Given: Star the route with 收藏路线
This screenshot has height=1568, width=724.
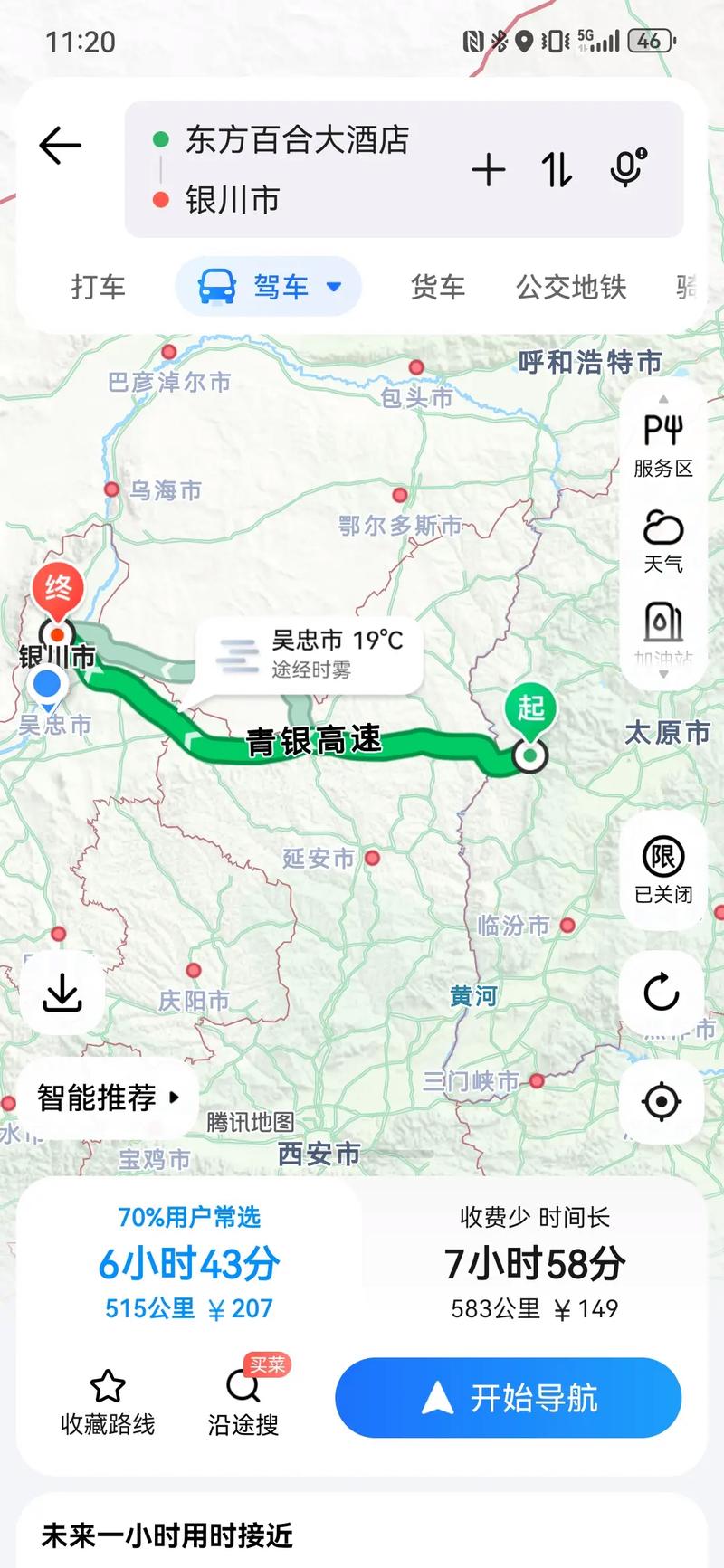Looking at the screenshot, I should click(106, 1399).
